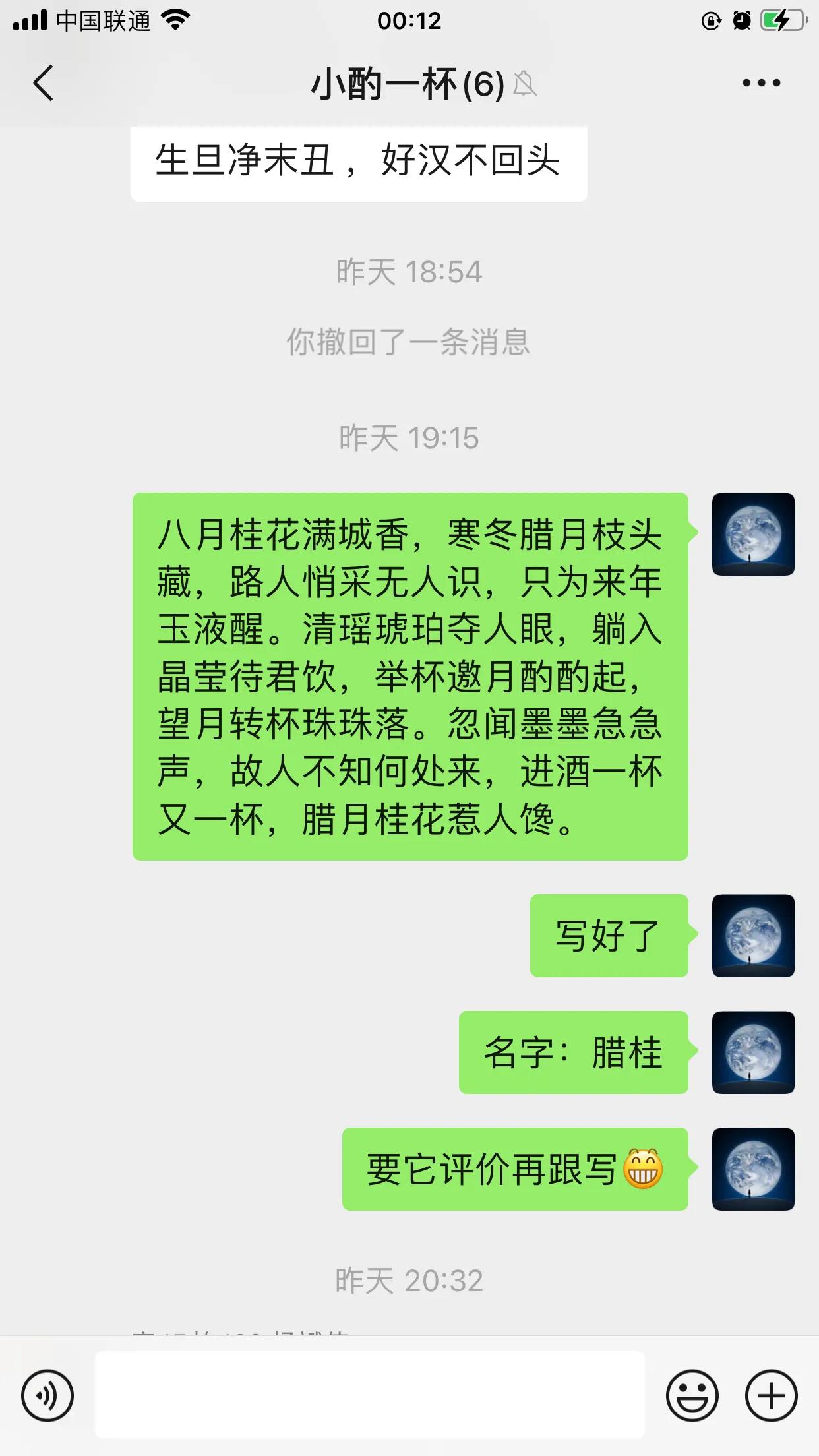This screenshot has height=1456, width=819.
Task: Switch to voice message input
Action: 47,1395
